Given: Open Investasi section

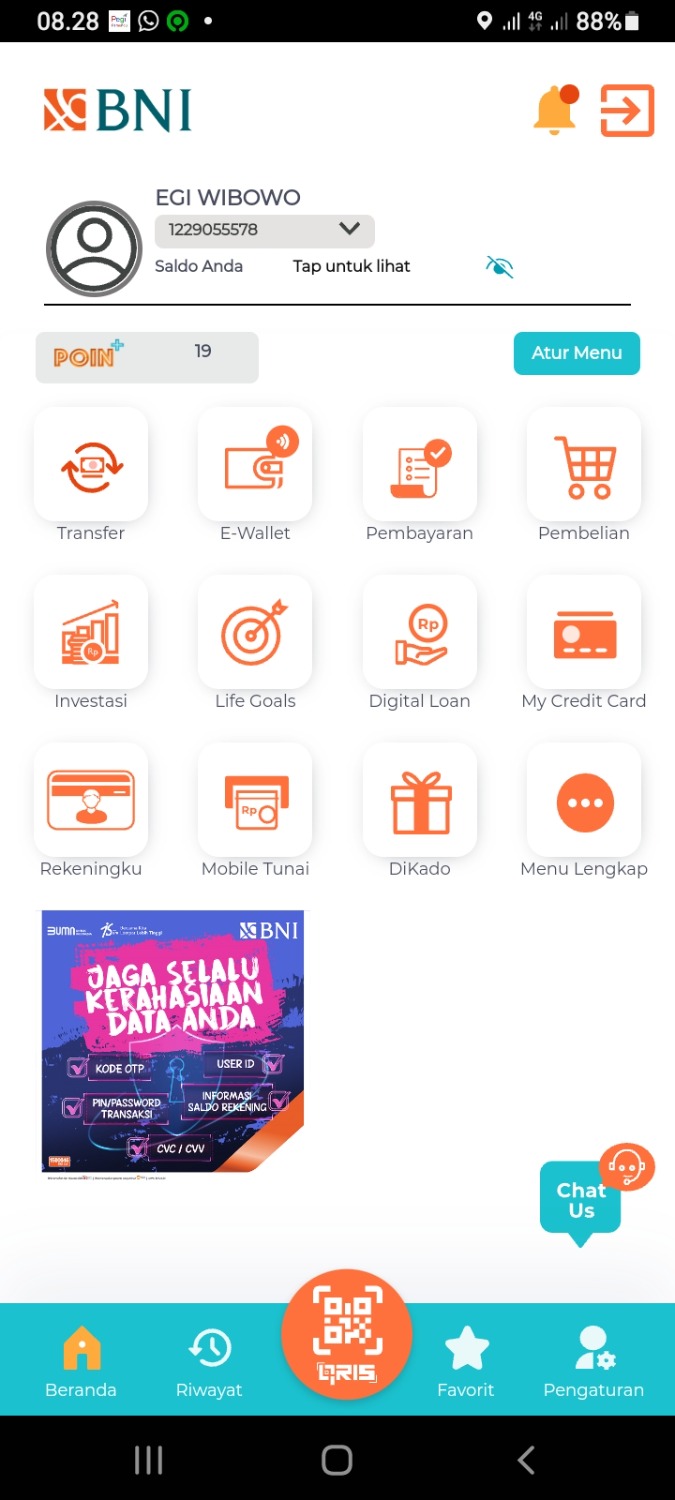Looking at the screenshot, I should pyautogui.click(x=91, y=632).
